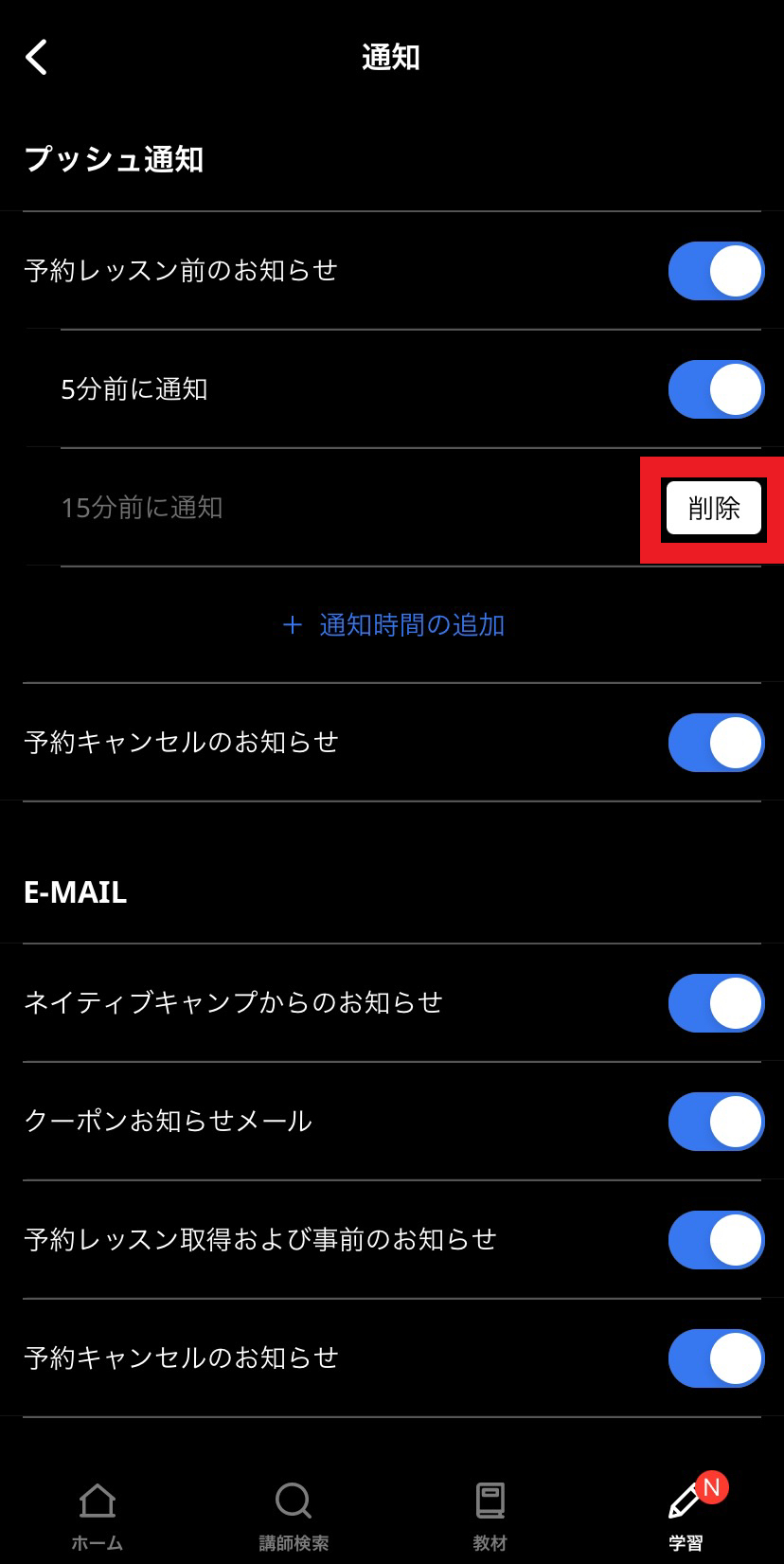Open the 講師検索 tab
The width and height of the screenshot is (784, 1564).
(x=294, y=1517)
